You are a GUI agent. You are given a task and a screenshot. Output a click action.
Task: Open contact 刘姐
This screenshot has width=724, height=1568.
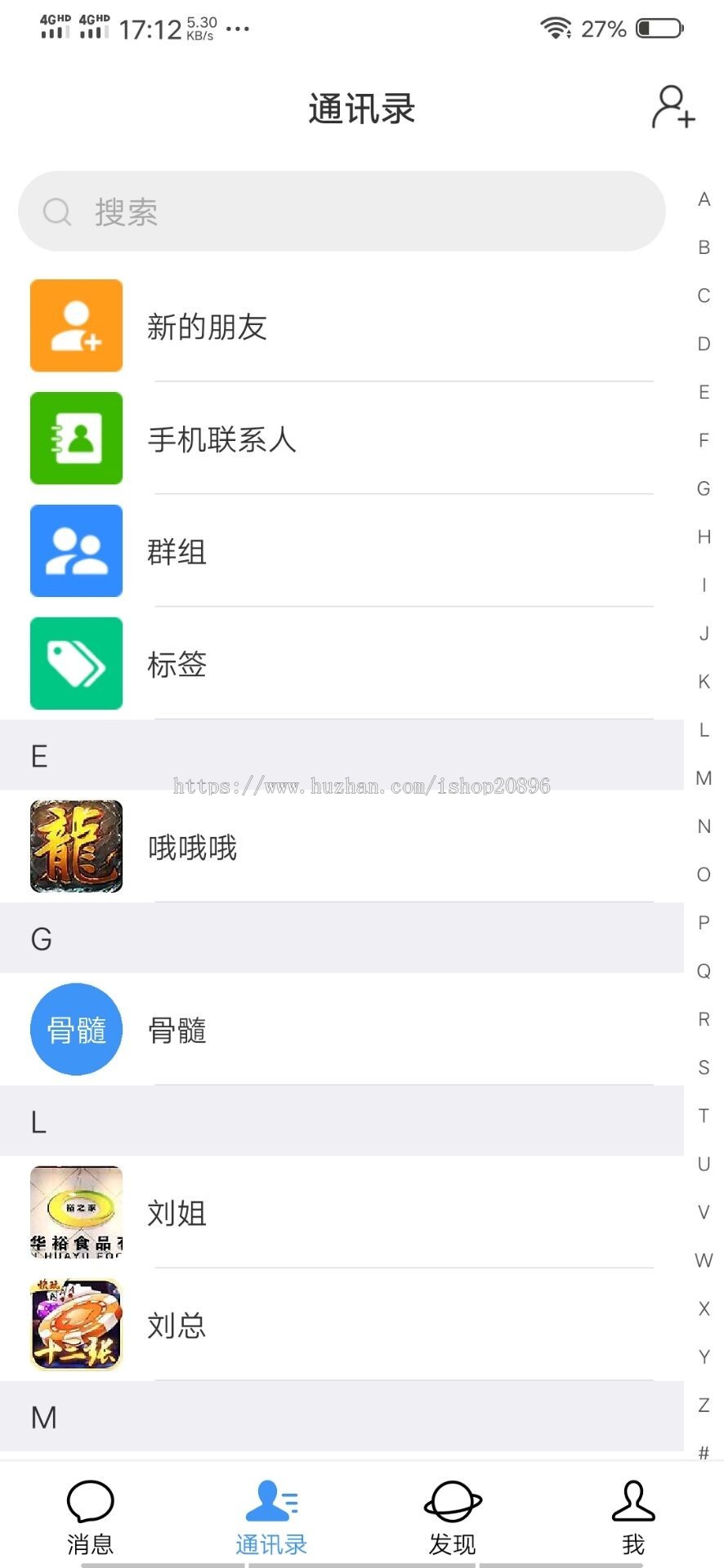pyautogui.click(x=342, y=1213)
